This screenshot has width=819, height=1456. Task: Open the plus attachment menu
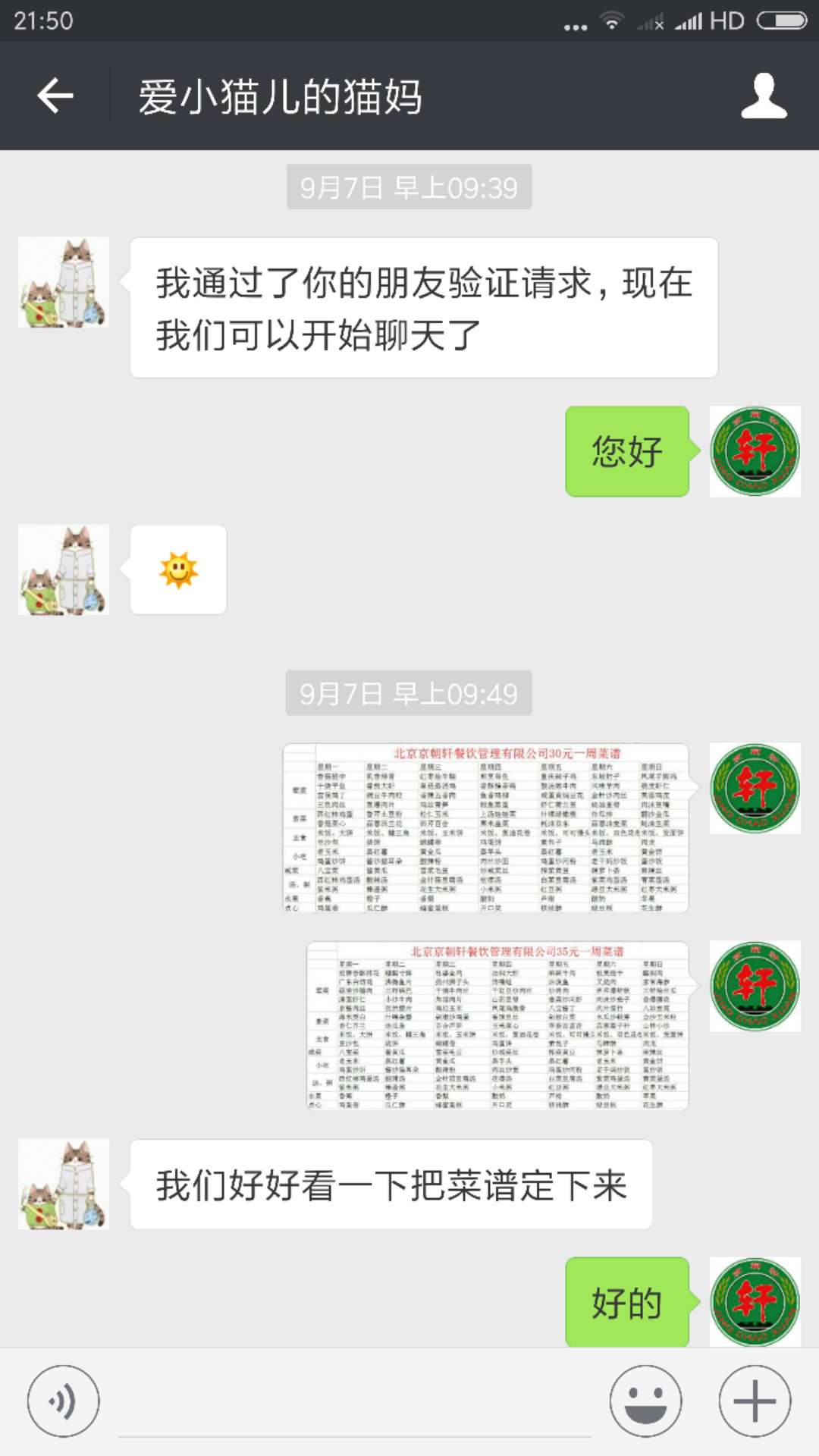pyautogui.click(x=755, y=1401)
